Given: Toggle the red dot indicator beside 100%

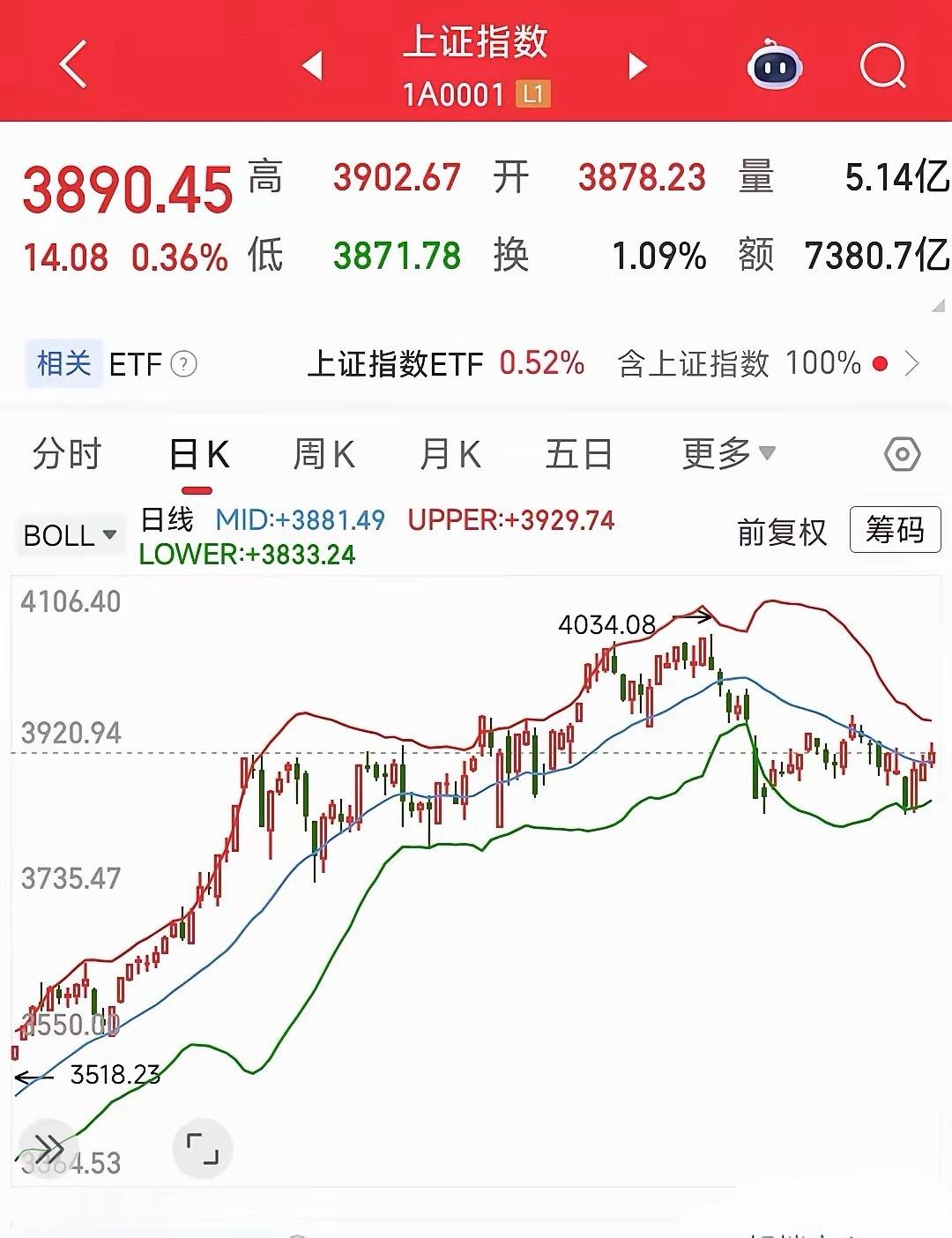Looking at the screenshot, I should [878, 363].
